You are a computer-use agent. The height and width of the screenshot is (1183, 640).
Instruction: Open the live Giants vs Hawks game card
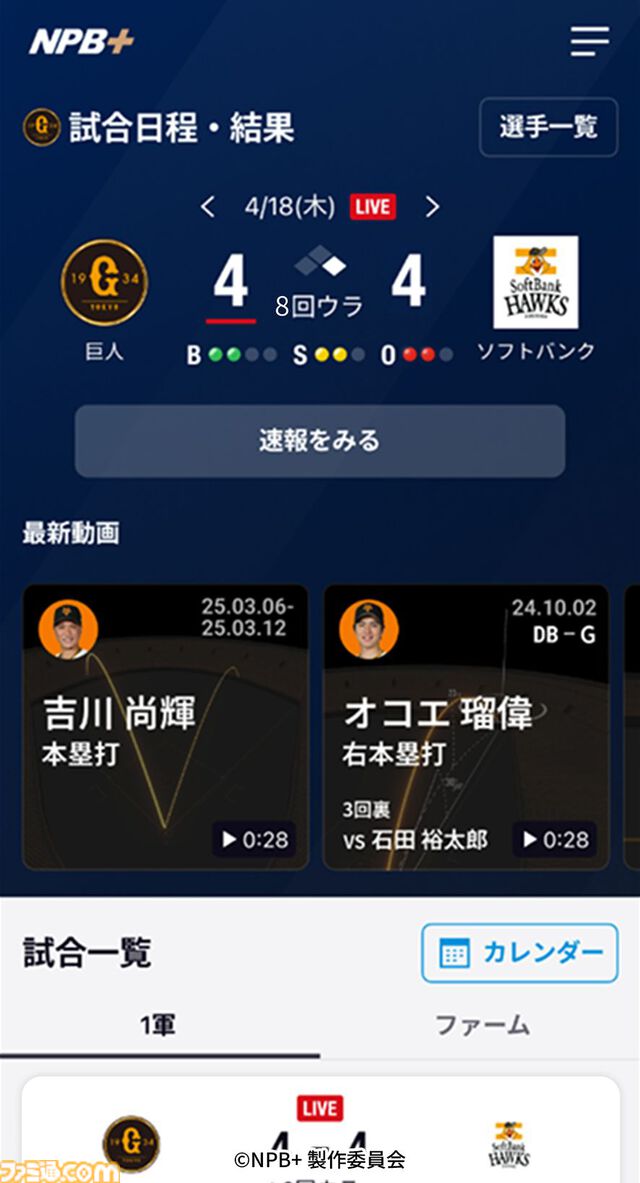pos(320,1135)
